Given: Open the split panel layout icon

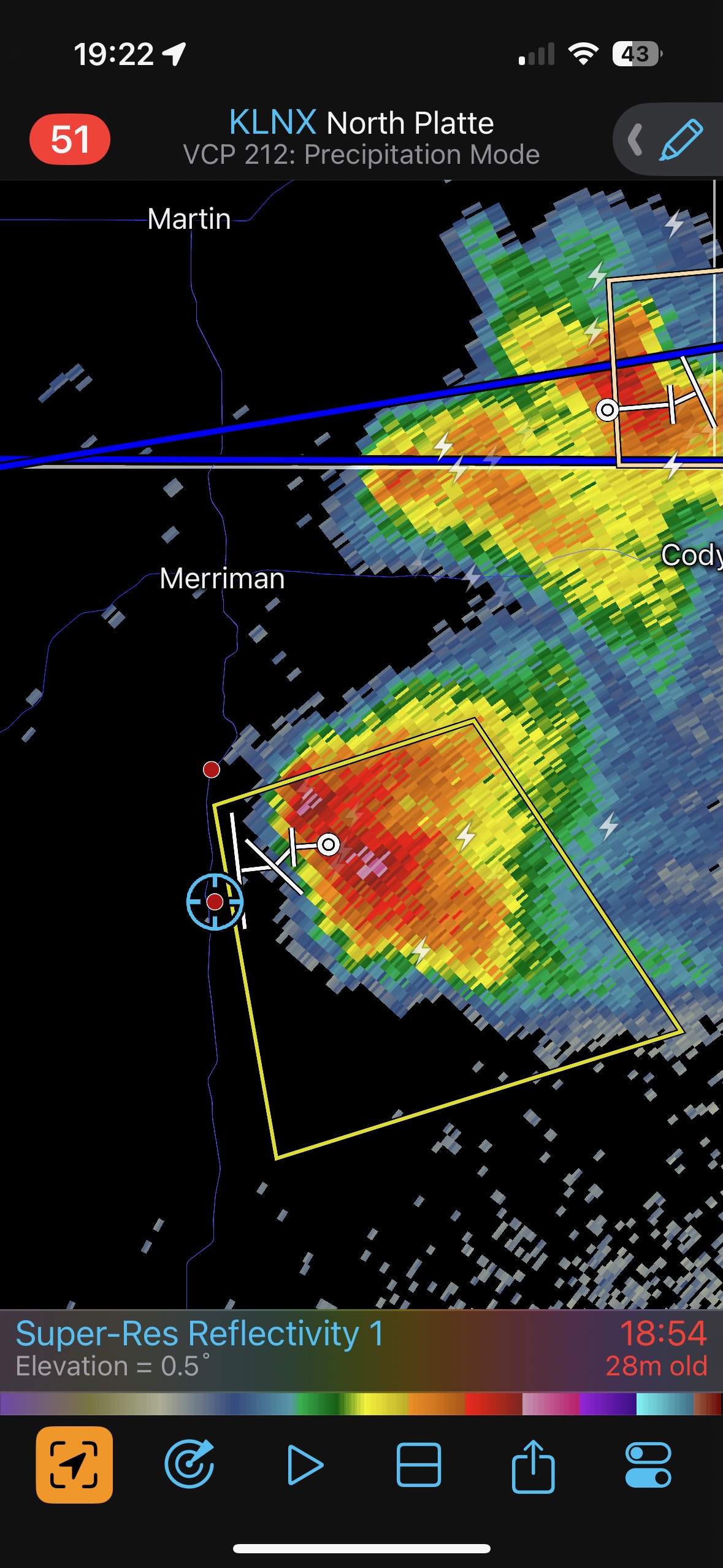Looking at the screenshot, I should pyautogui.click(x=418, y=1465).
